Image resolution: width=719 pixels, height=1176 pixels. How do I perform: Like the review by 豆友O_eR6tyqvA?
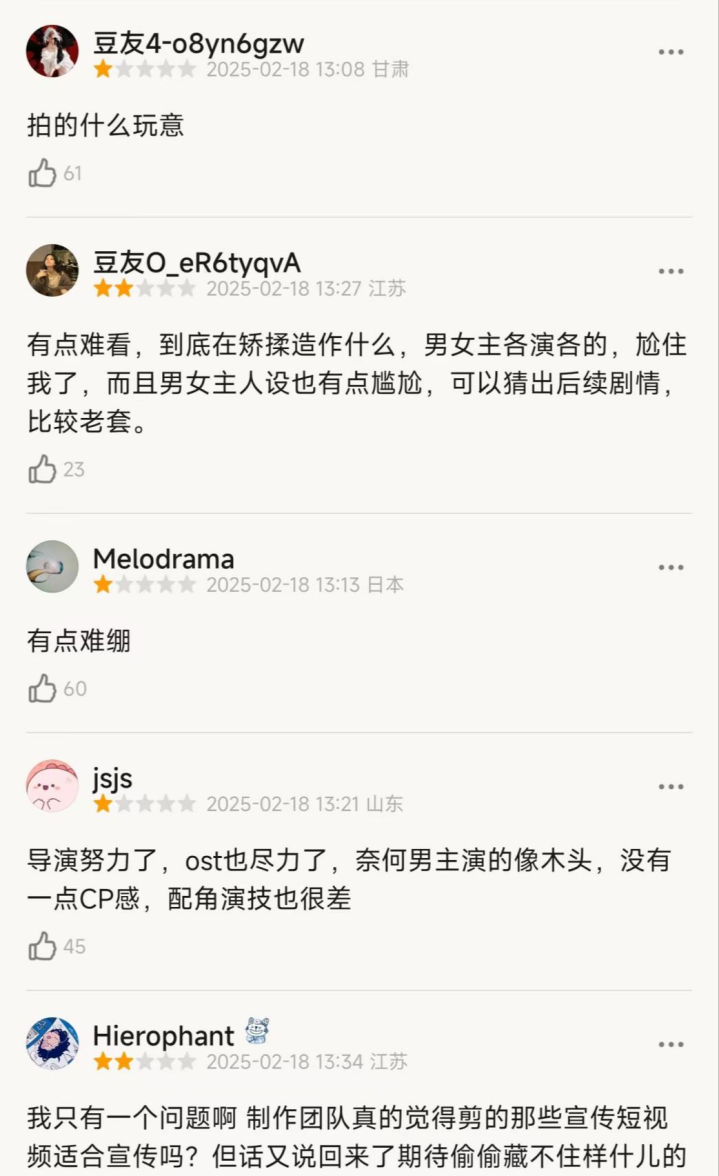43,469
